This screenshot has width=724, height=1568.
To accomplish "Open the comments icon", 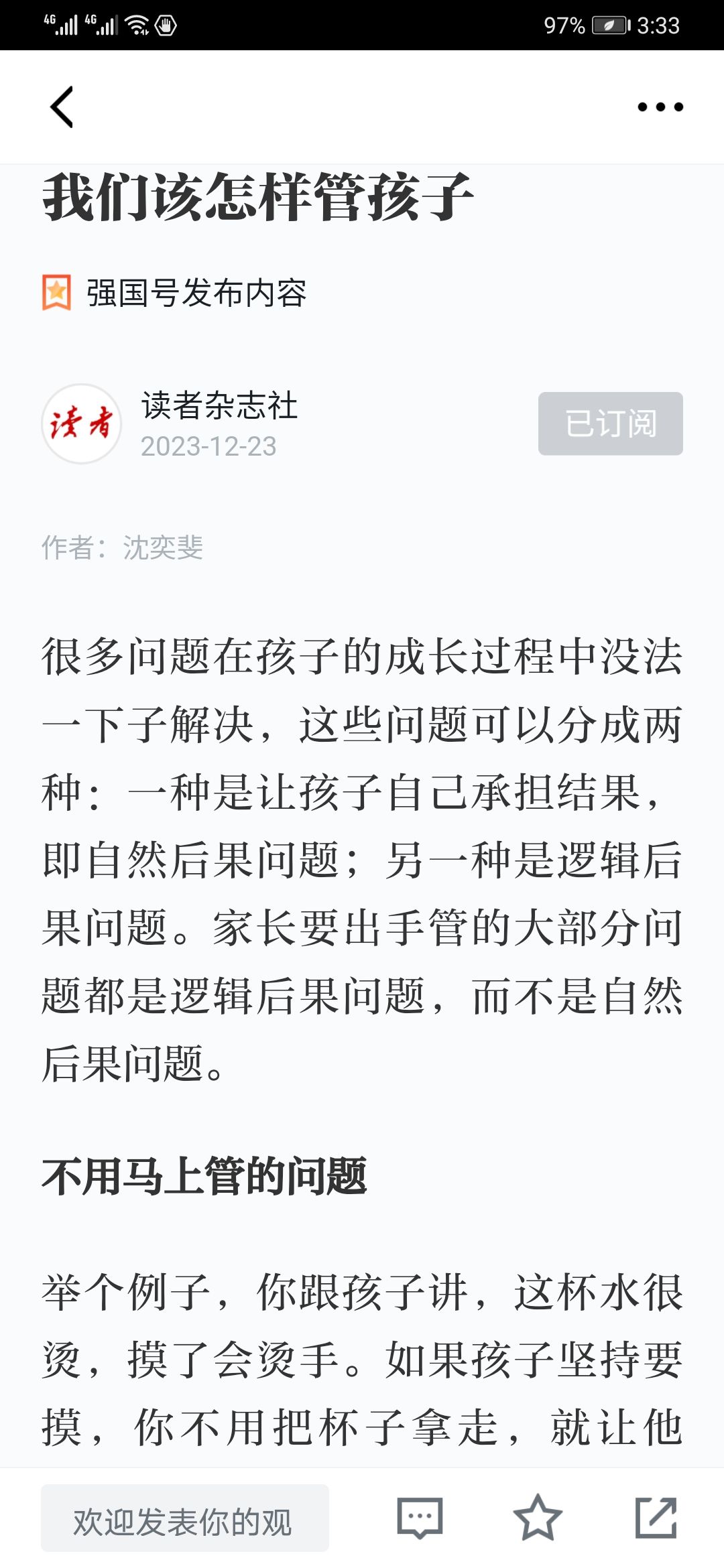I will [420, 1518].
